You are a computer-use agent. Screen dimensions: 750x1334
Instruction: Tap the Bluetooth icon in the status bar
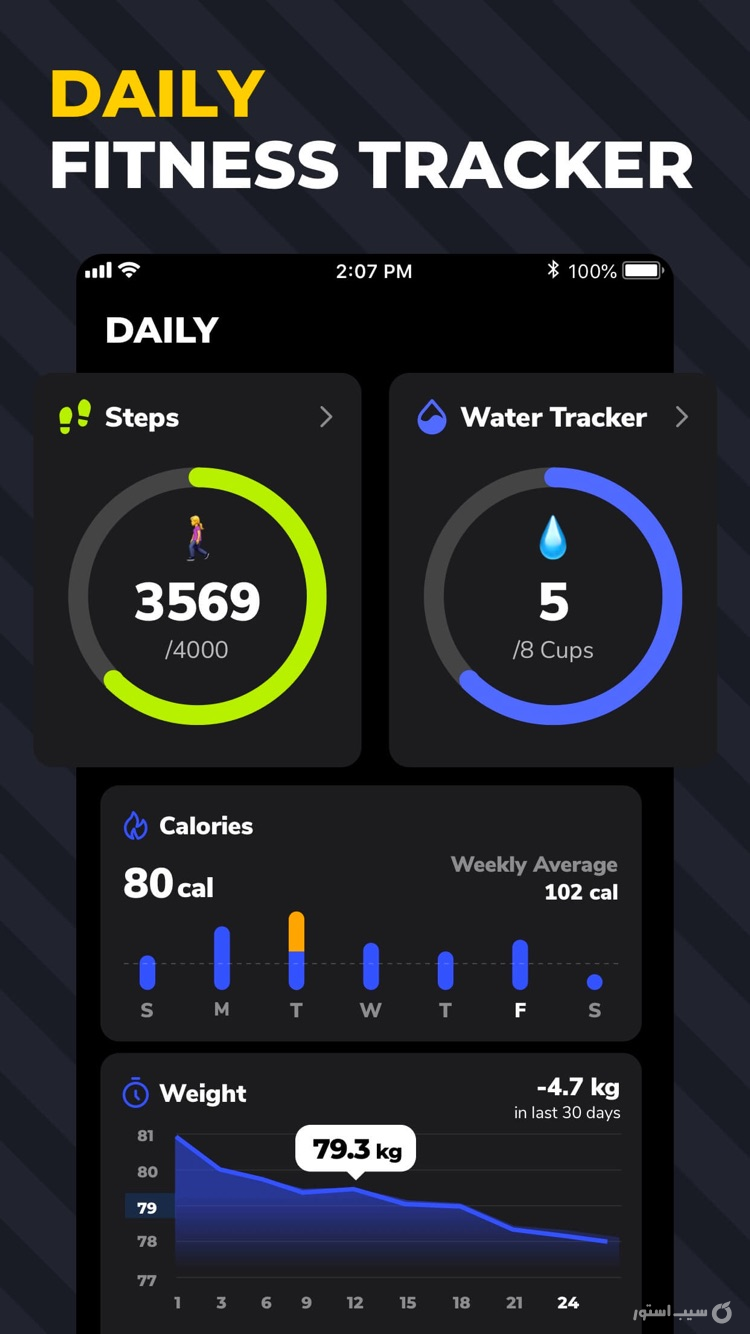tap(551, 270)
